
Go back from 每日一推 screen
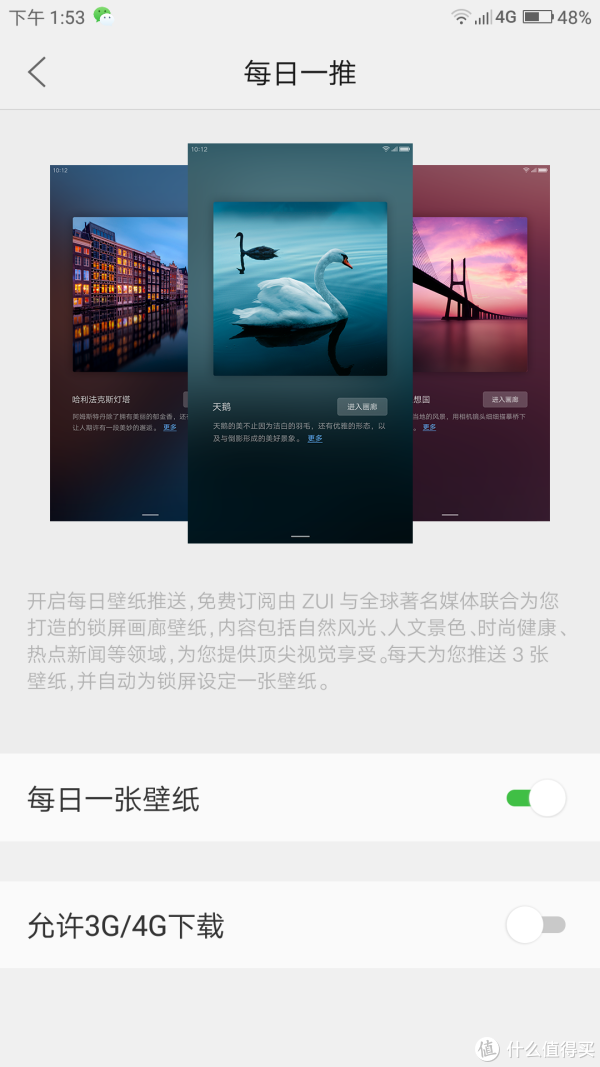pyautogui.click(x=37, y=72)
